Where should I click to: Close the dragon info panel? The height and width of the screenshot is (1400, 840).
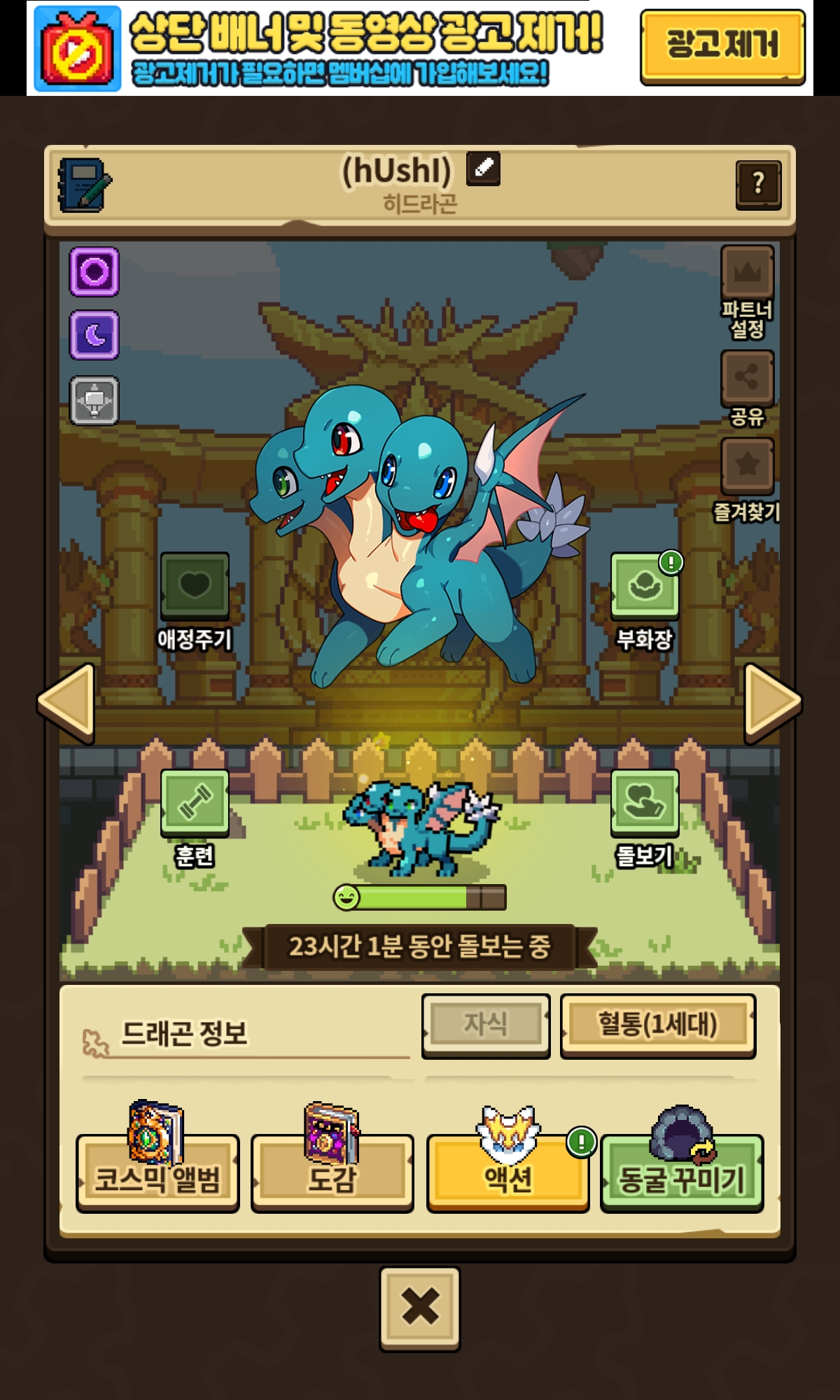(419, 1307)
